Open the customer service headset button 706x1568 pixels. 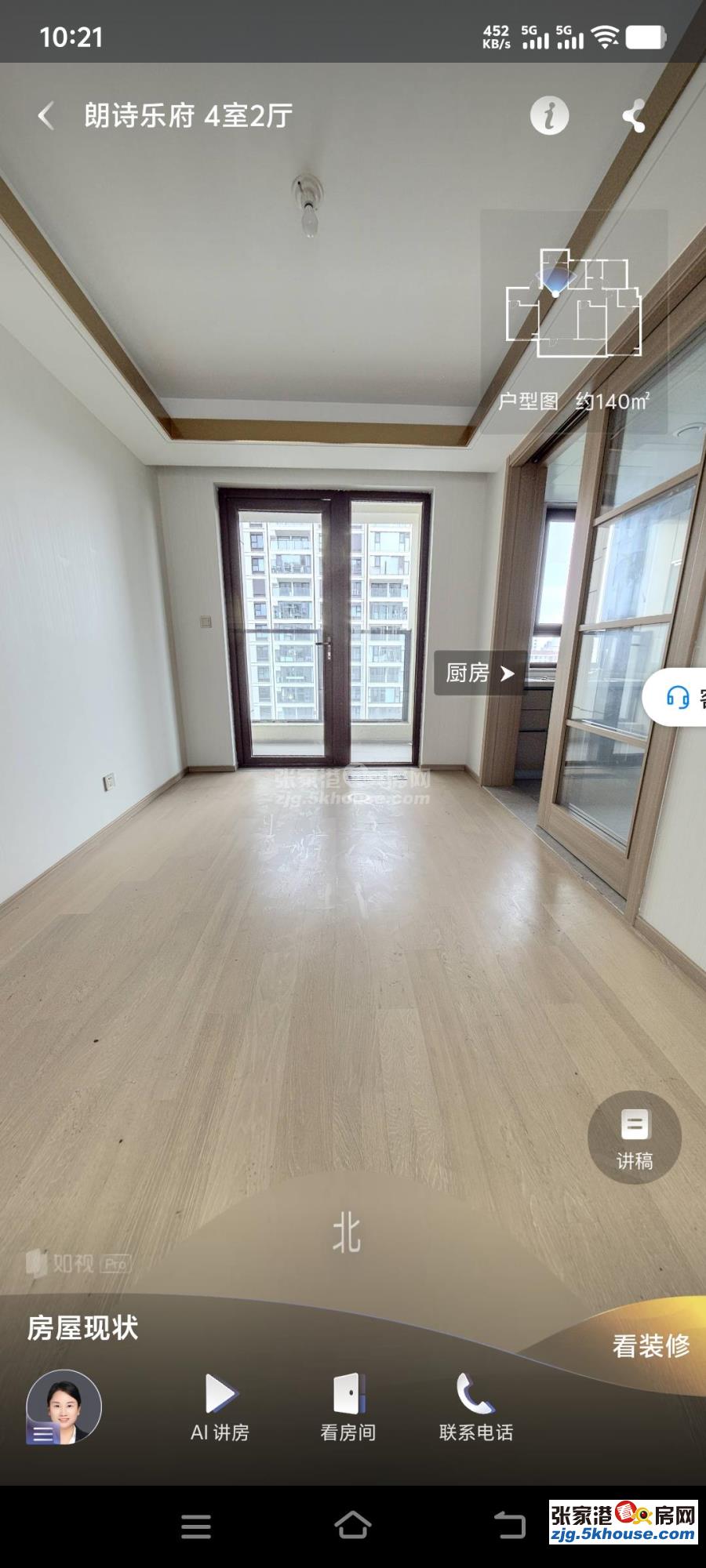point(678,696)
